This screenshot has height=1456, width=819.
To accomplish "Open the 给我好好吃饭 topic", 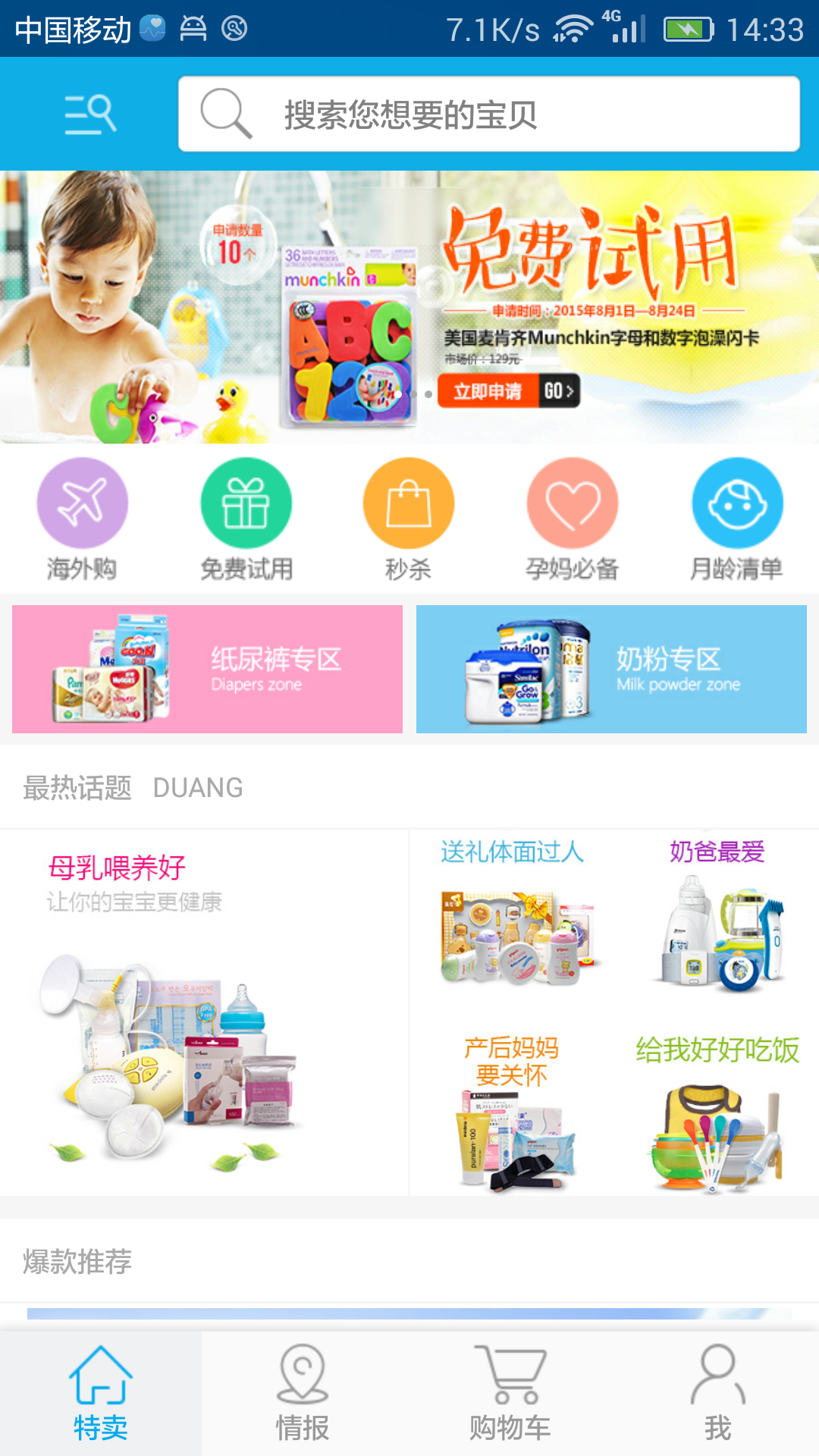I will [x=717, y=1111].
